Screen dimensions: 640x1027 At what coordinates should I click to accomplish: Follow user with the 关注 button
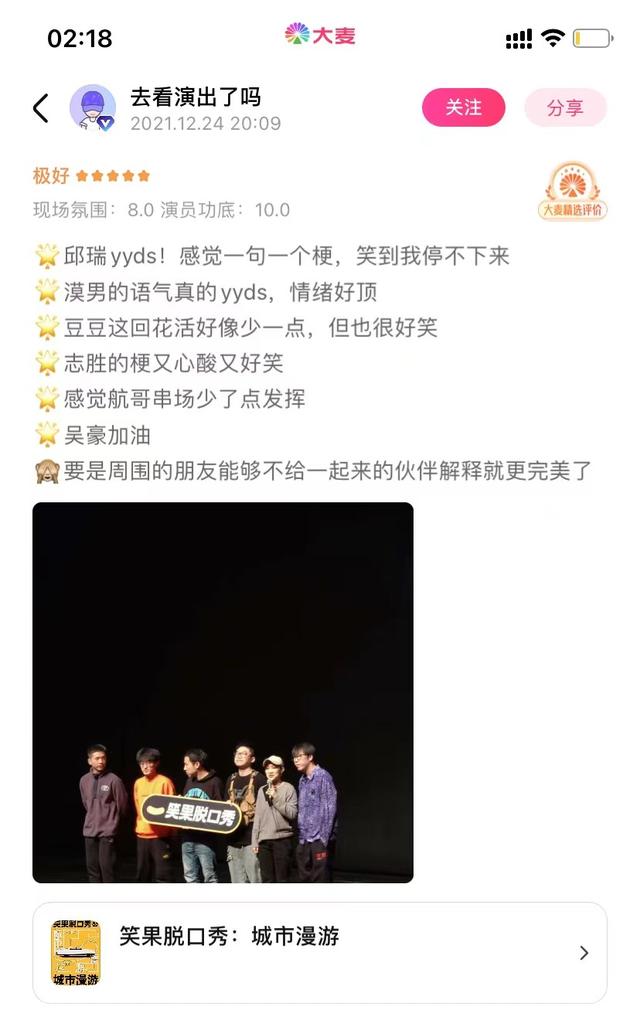[464, 107]
